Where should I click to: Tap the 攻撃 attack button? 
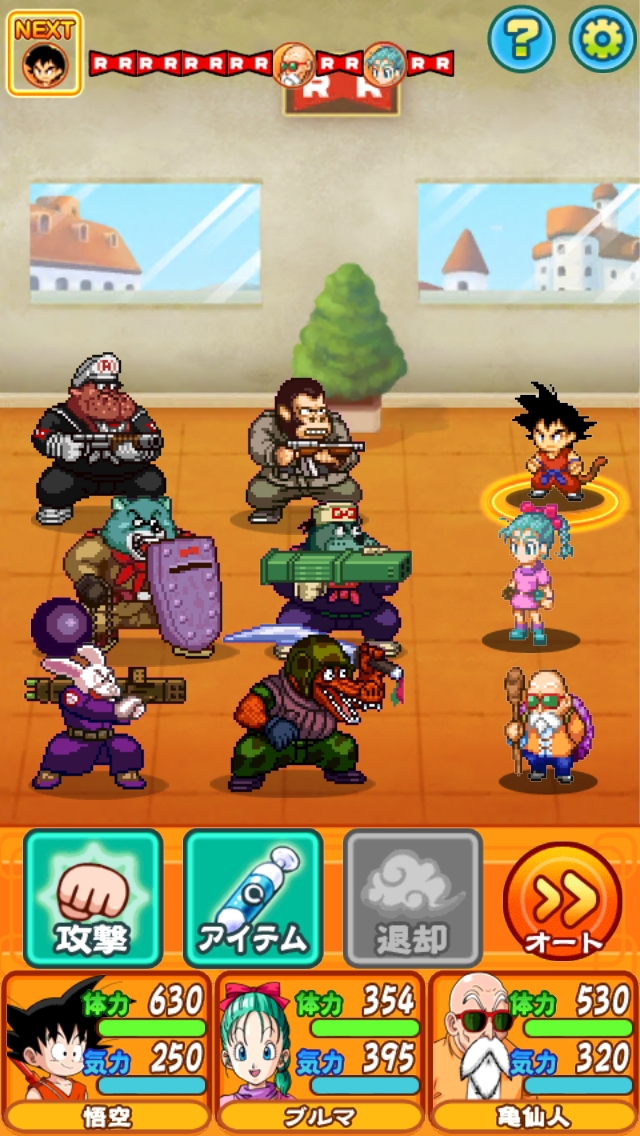pyautogui.click(x=93, y=899)
